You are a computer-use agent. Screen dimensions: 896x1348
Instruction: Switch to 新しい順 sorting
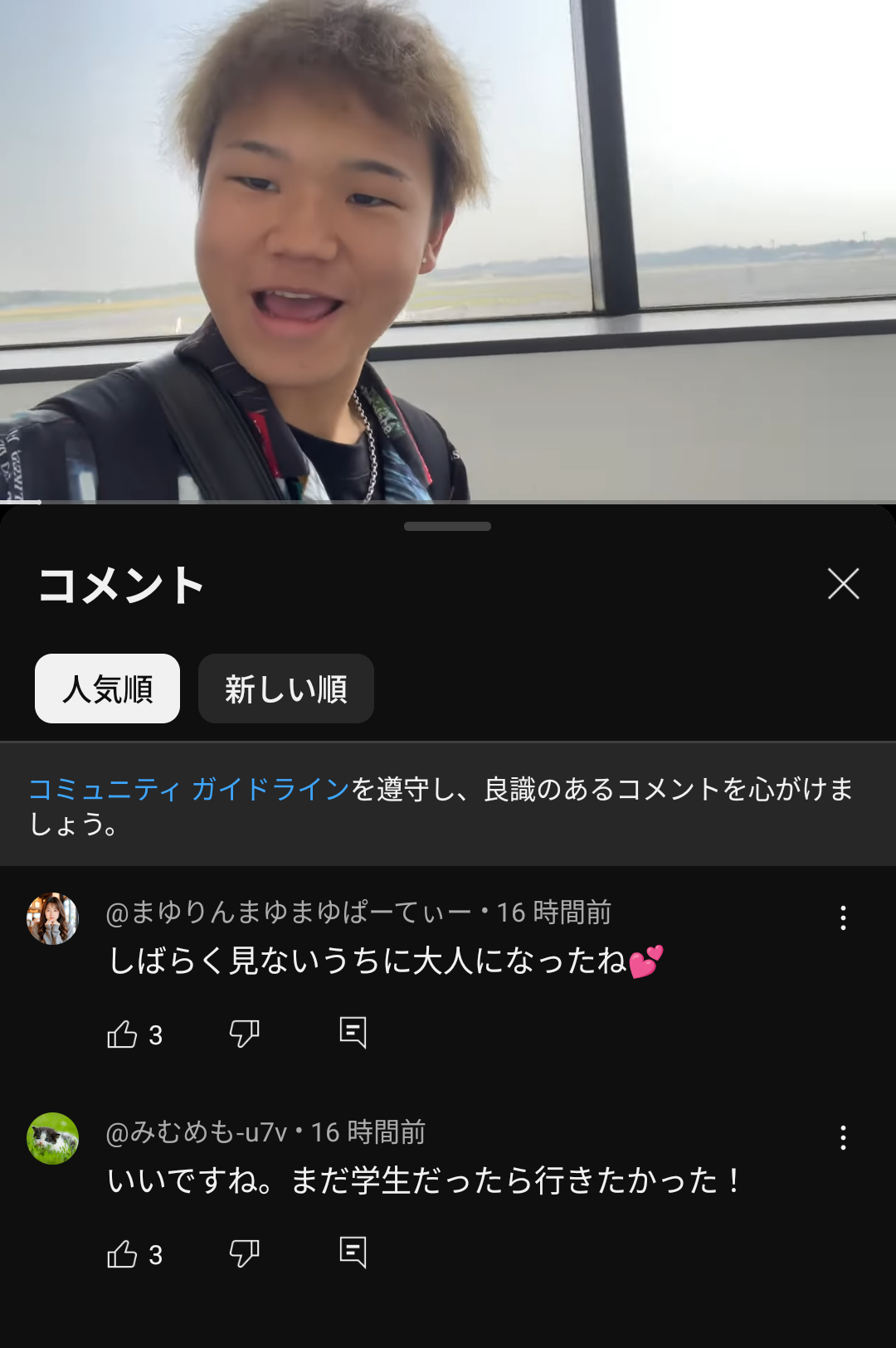(x=285, y=689)
